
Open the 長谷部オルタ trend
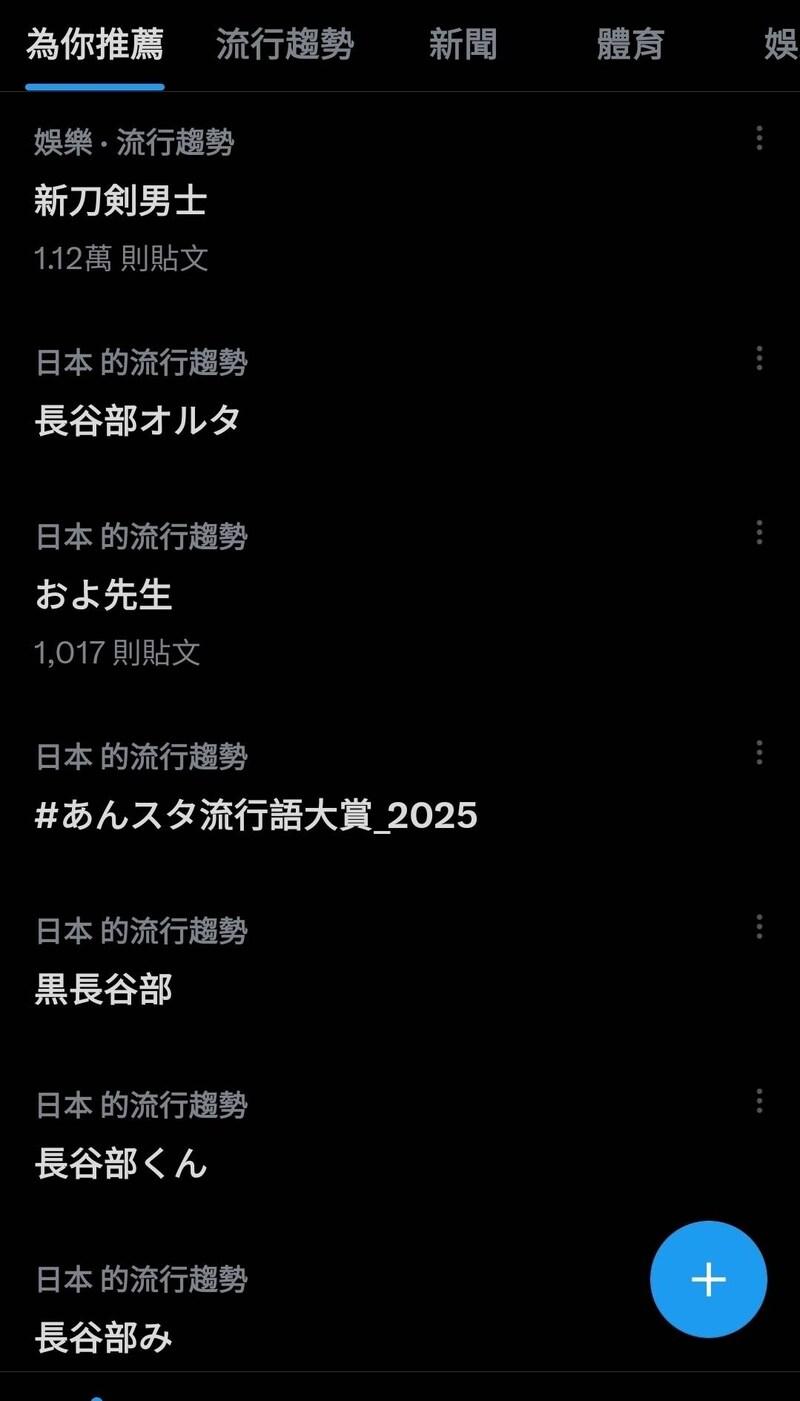[138, 421]
